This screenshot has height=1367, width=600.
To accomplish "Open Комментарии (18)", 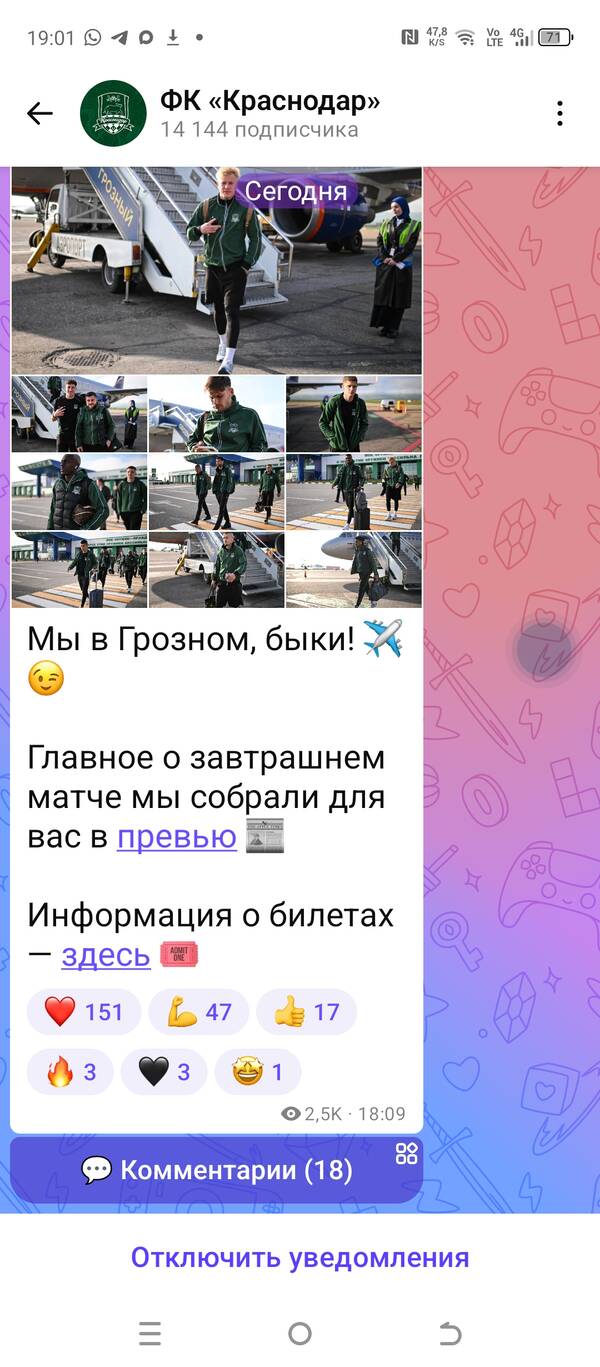I will (x=216, y=1170).
